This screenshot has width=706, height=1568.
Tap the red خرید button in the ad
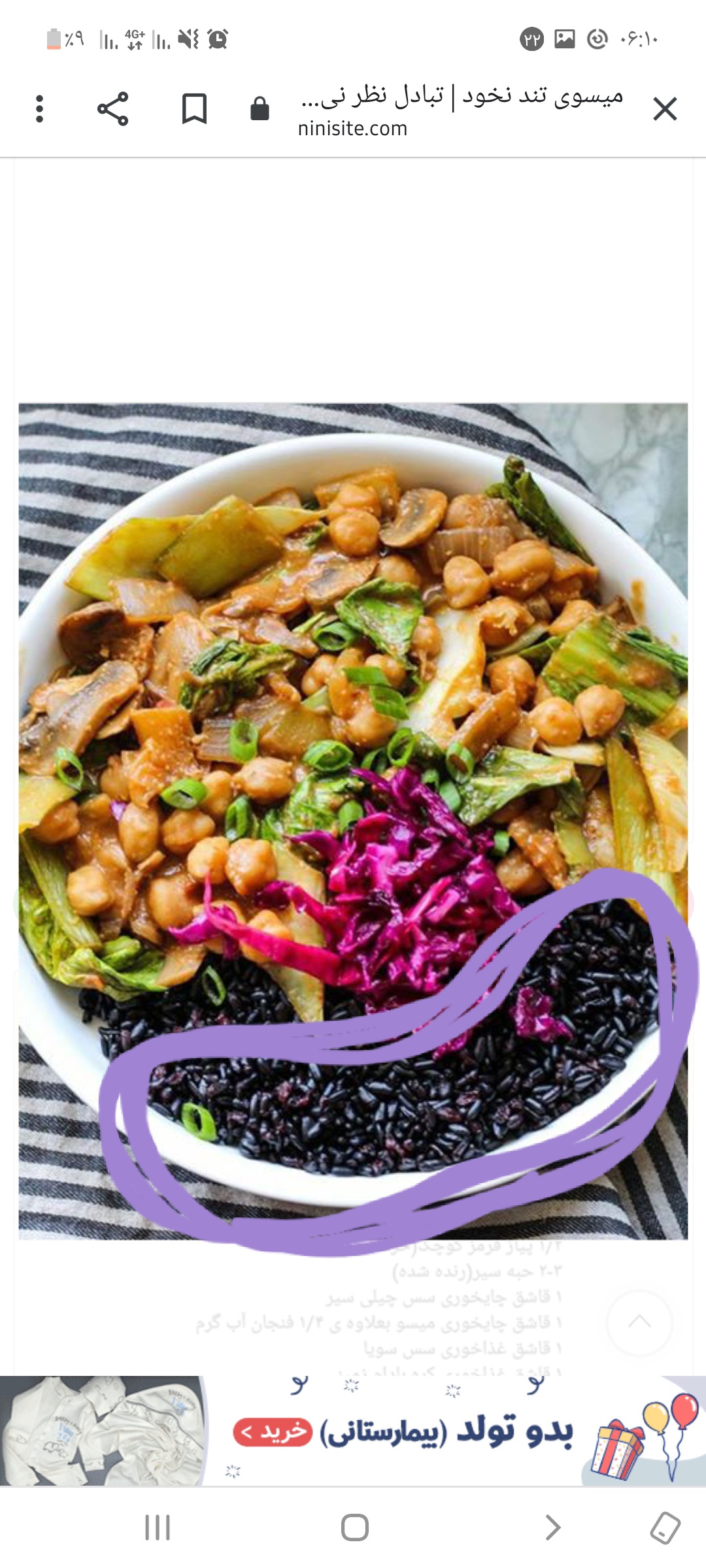[273, 1433]
